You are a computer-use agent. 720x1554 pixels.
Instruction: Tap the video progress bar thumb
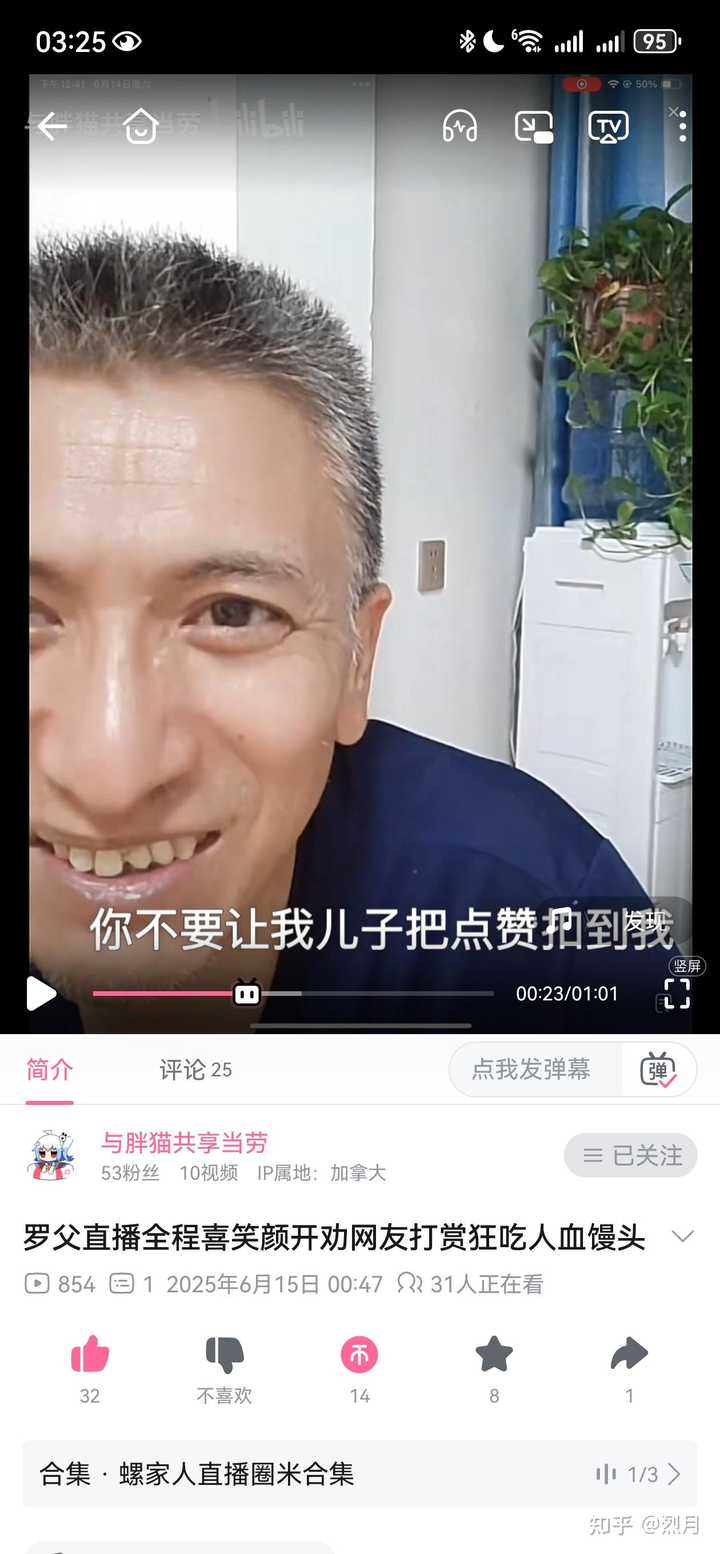(246, 993)
